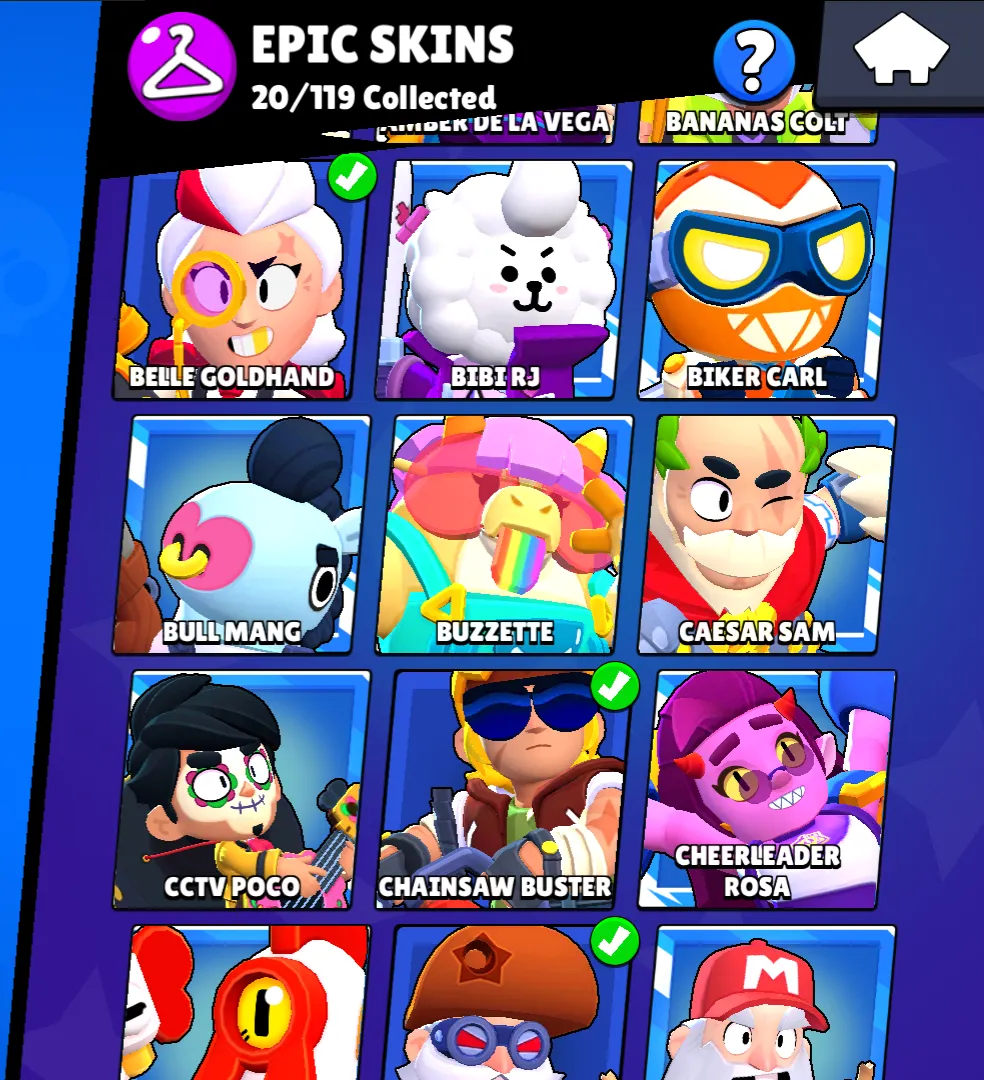The image size is (984, 1080).
Task: Open the Bananas Colt skin
Action: pos(757,124)
